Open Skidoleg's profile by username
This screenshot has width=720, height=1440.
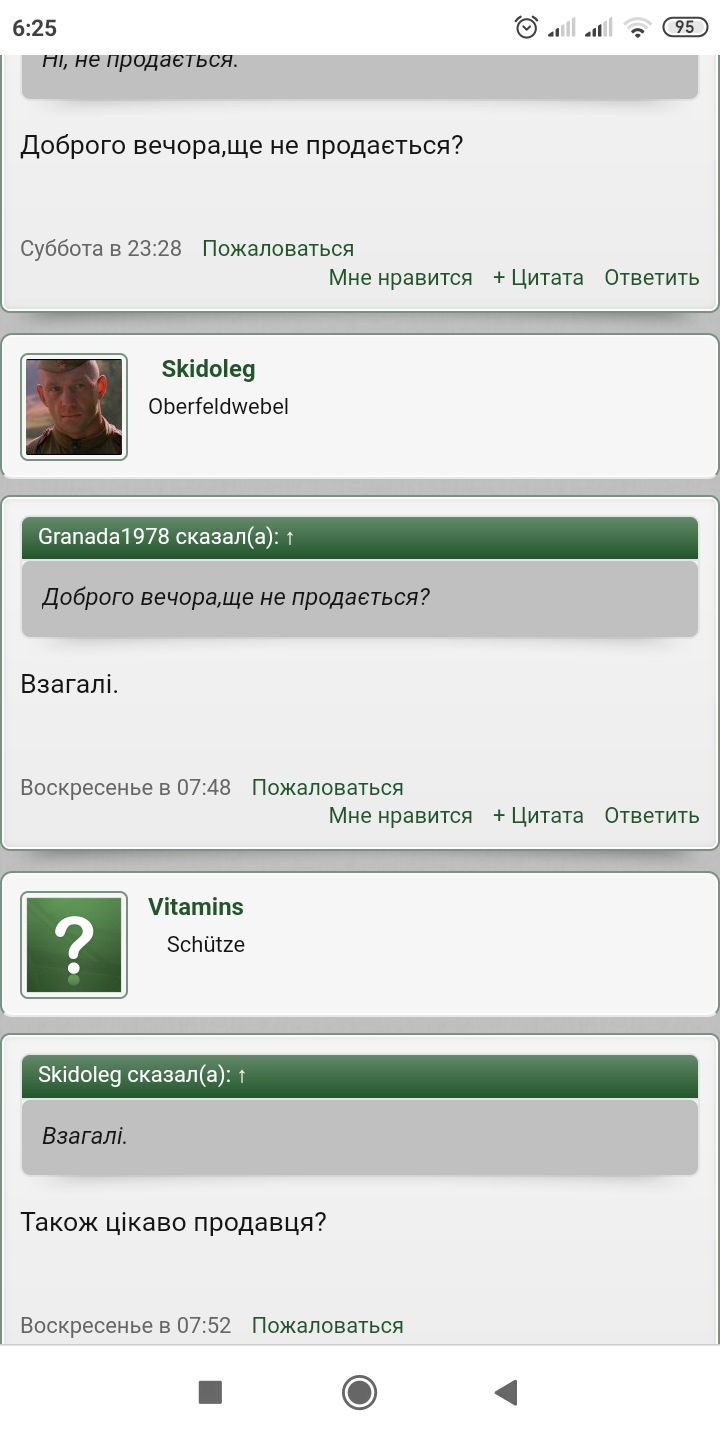point(208,369)
